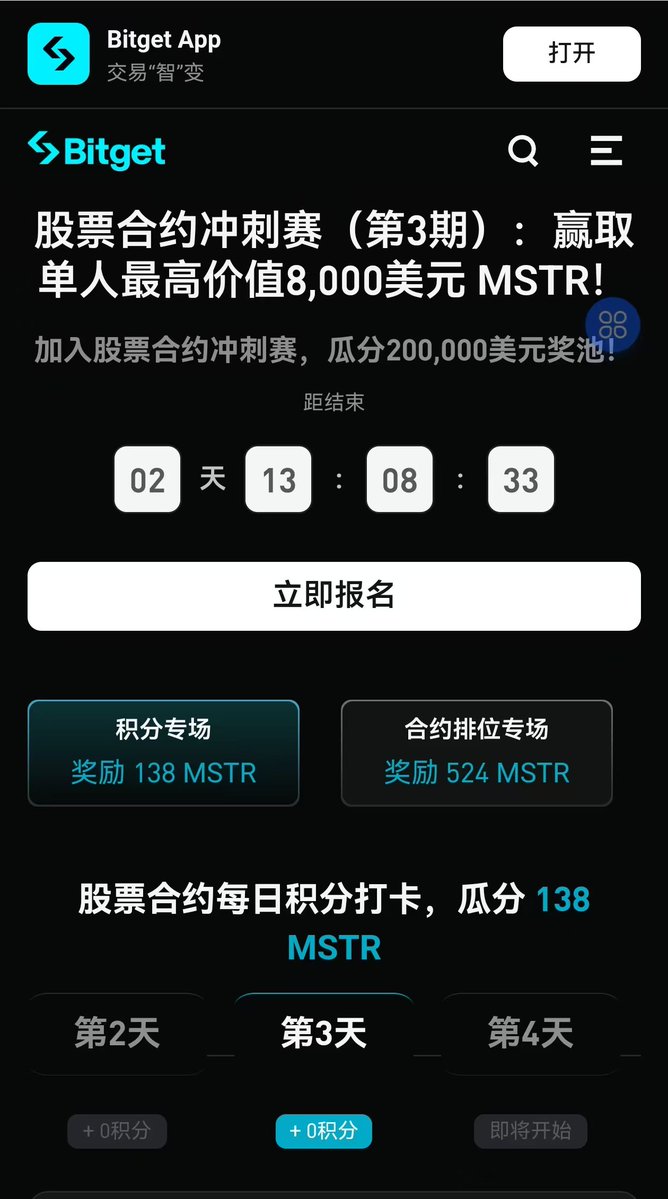Image resolution: width=668 pixels, height=1199 pixels.
Task: Select the 第2天 day tab
Action: 117,1033
